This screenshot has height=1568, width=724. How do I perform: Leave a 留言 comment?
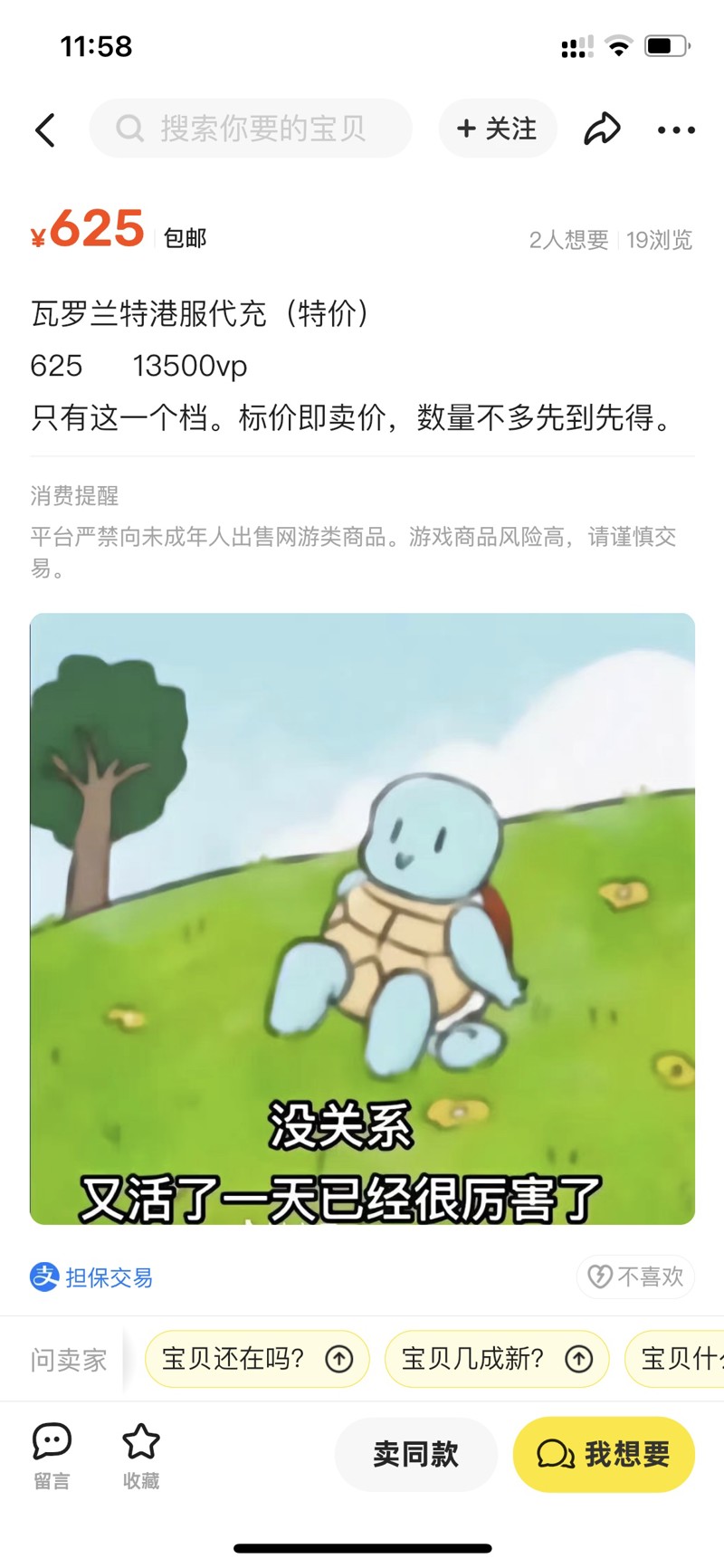tap(52, 1456)
